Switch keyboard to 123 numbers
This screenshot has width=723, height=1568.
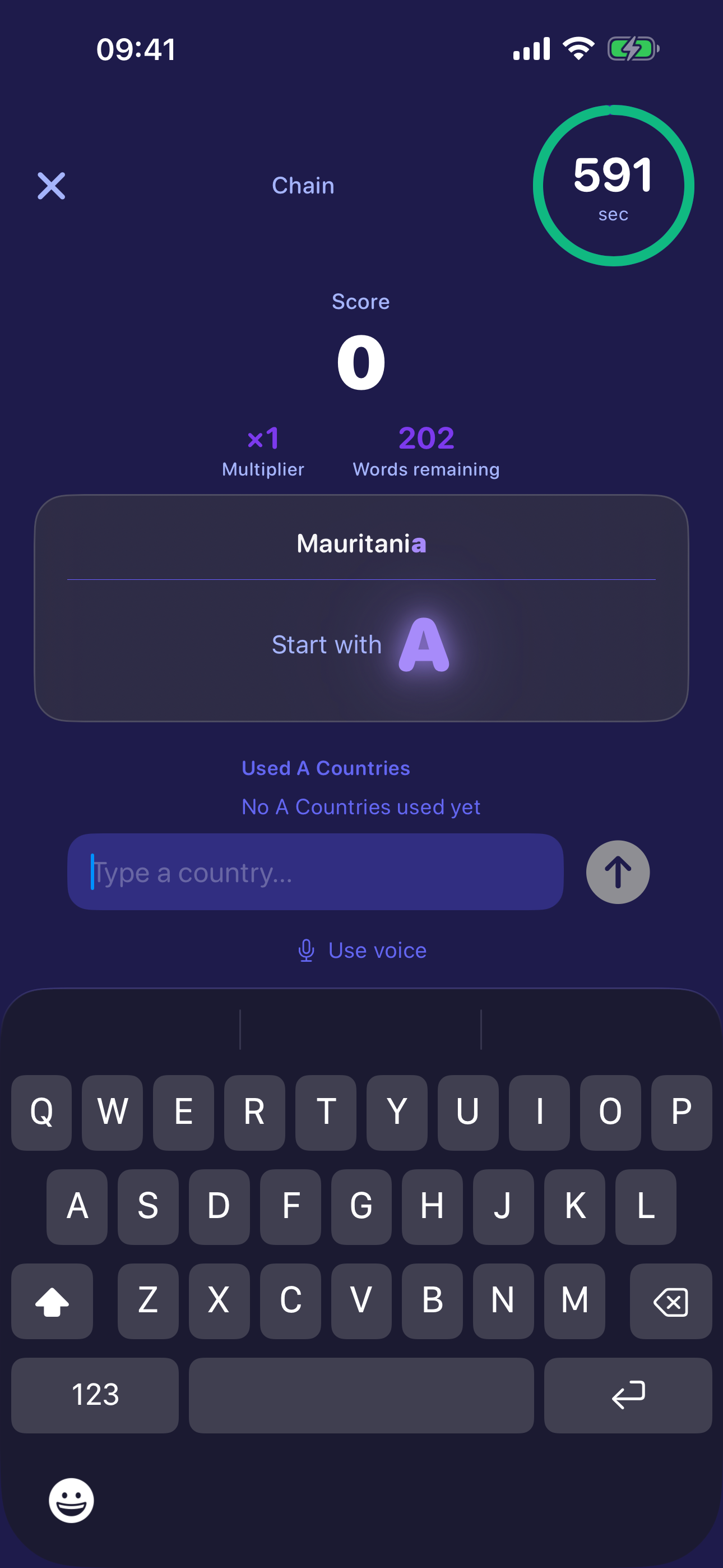pos(95,1395)
